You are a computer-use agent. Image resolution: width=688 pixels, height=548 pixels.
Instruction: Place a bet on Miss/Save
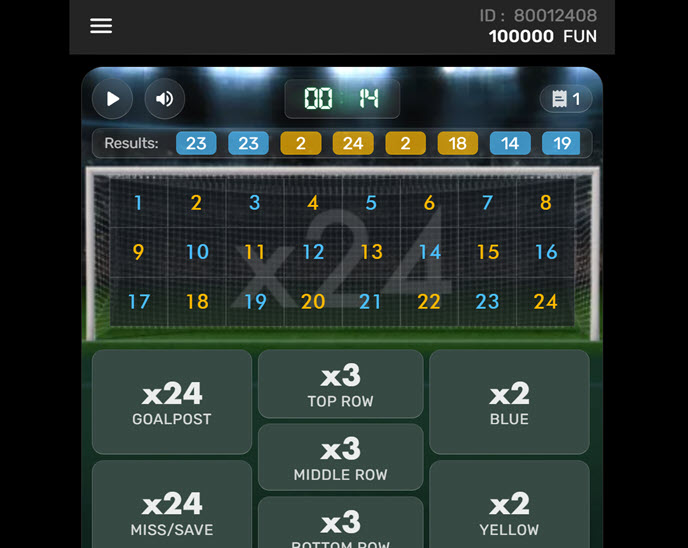[x=172, y=510]
